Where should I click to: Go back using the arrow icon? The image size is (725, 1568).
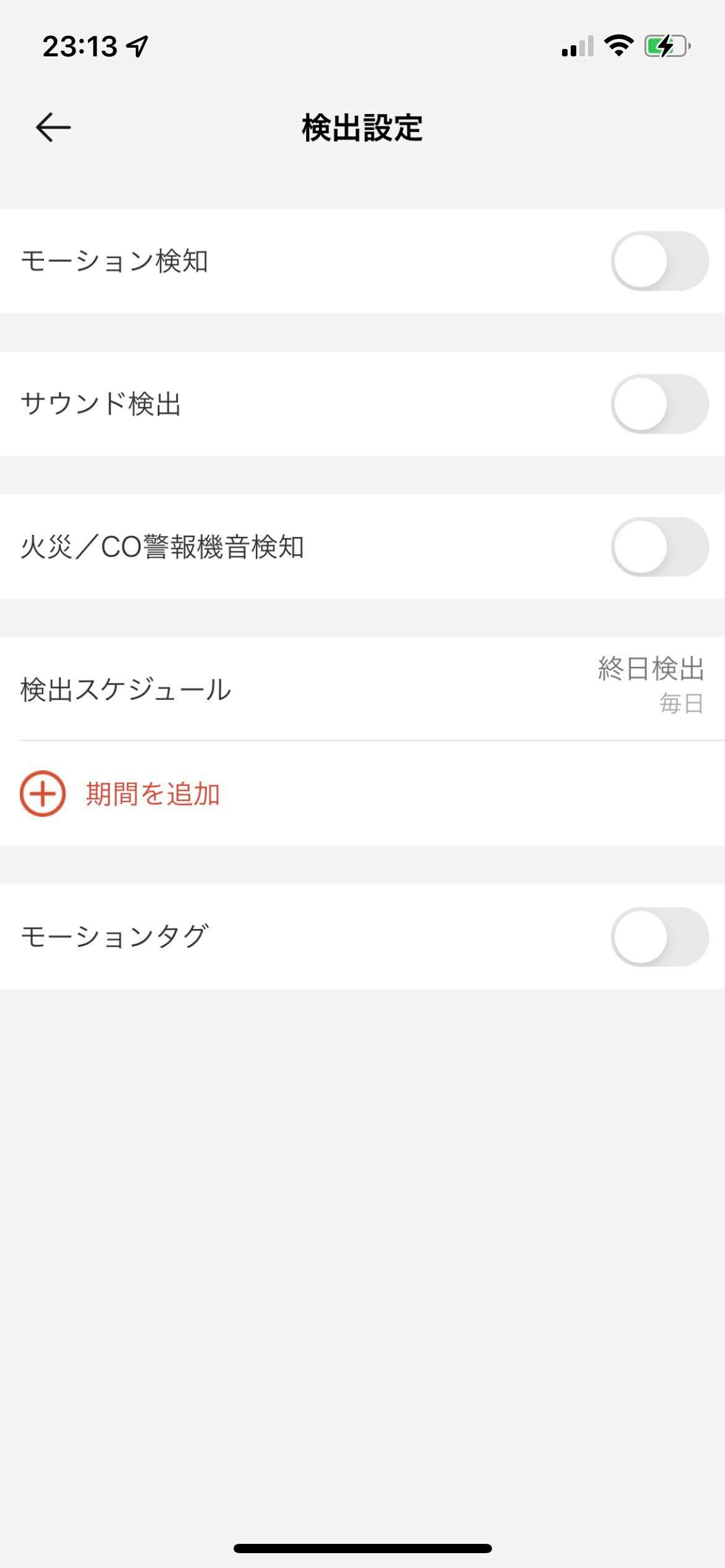click(53, 128)
